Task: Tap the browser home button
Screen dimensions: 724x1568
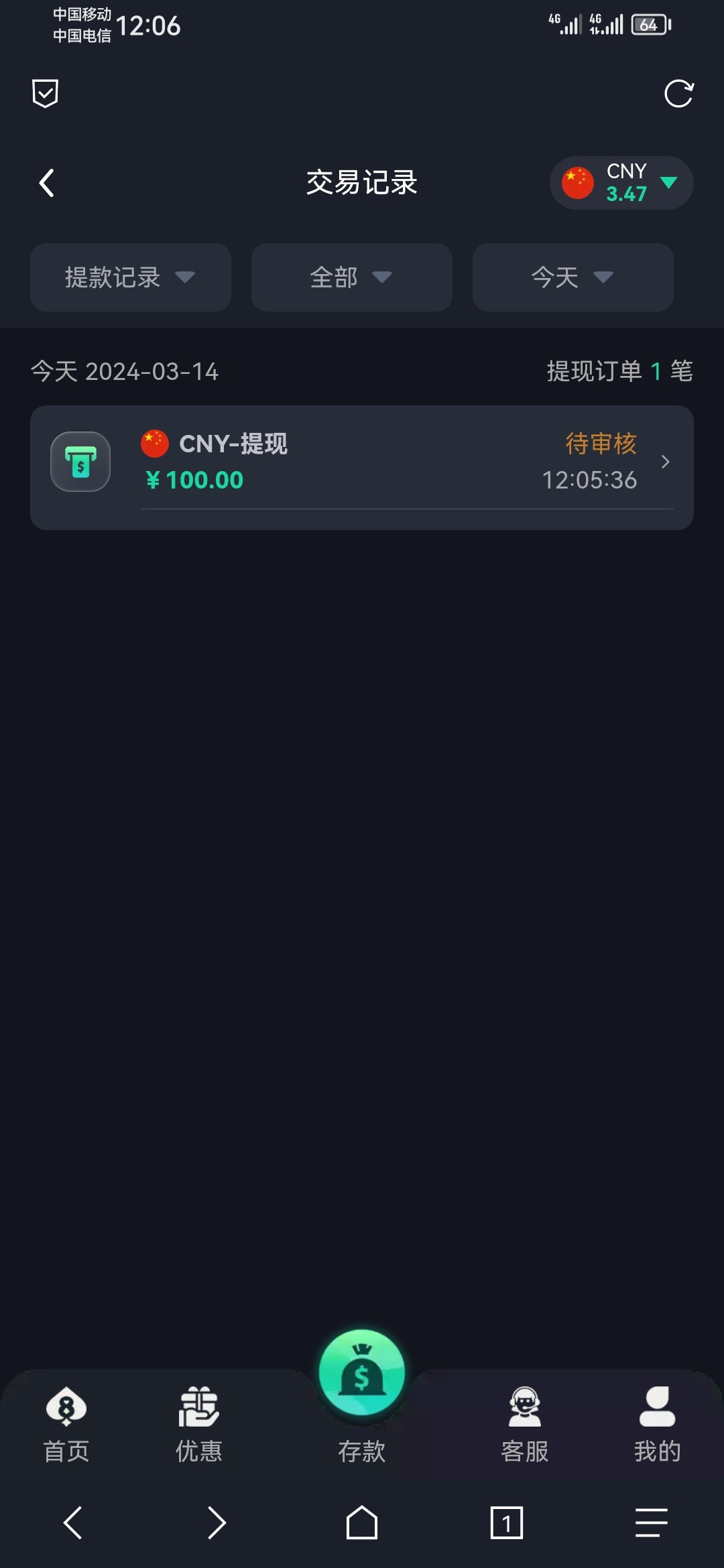Action: pos(362,1522)
